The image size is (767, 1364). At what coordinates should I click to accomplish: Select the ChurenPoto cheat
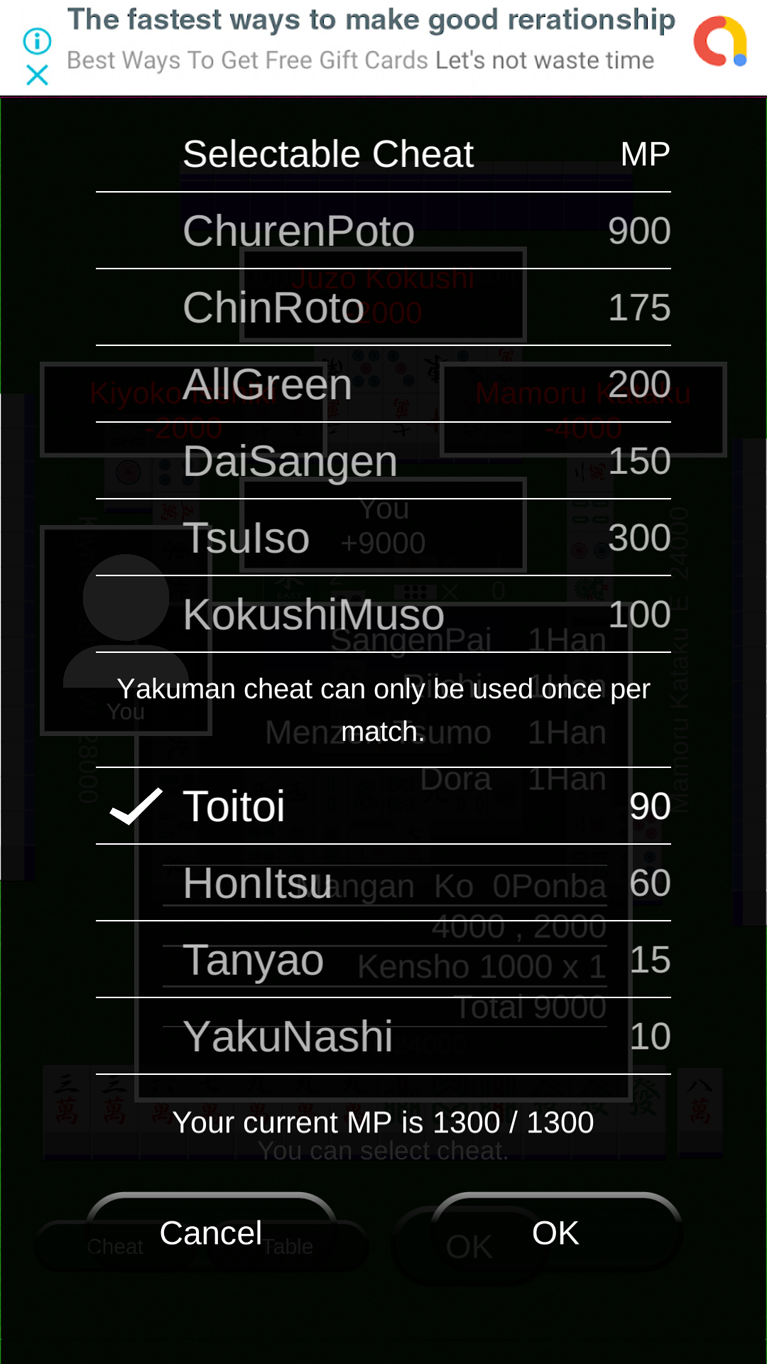coord(383,231)
